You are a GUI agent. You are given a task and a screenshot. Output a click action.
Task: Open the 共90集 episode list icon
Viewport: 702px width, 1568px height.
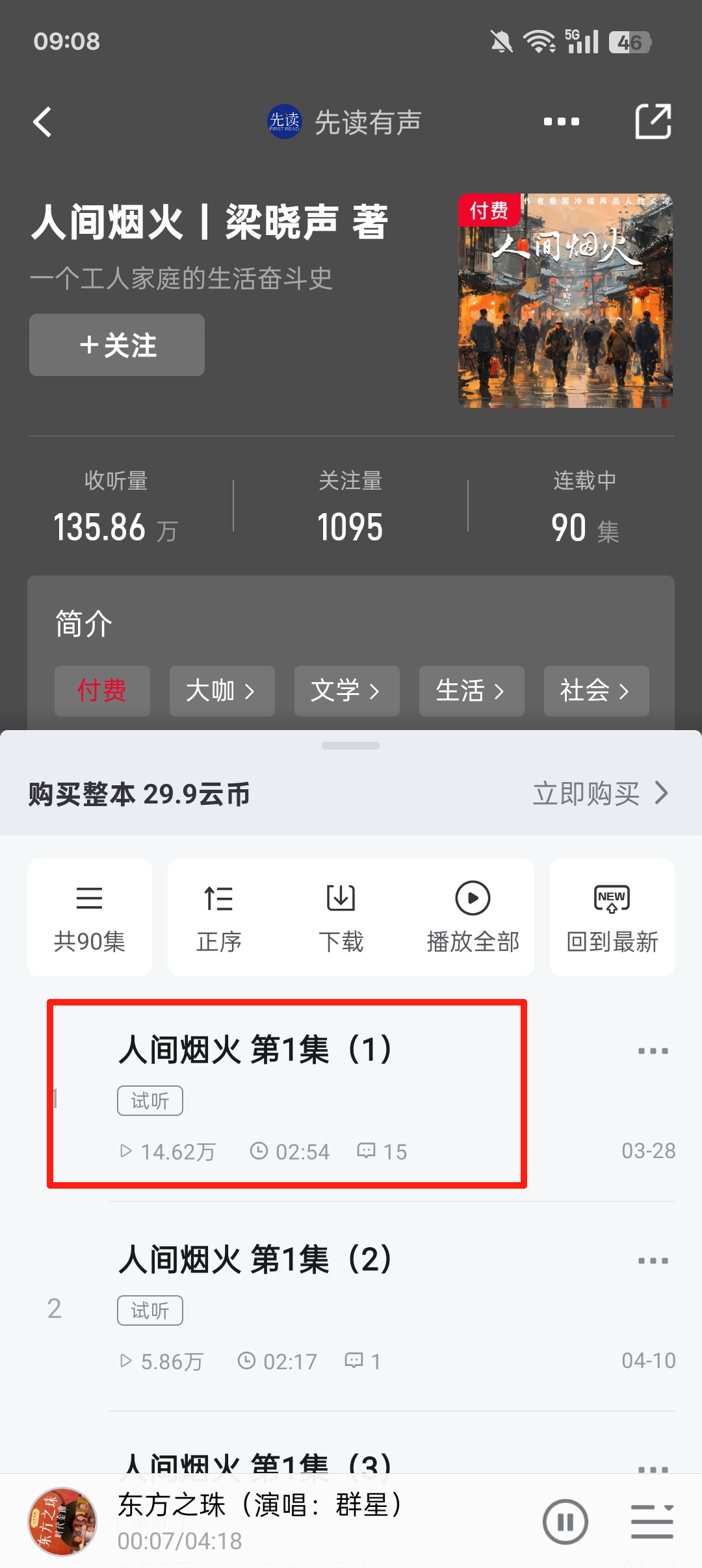click(x=89, y=917)
